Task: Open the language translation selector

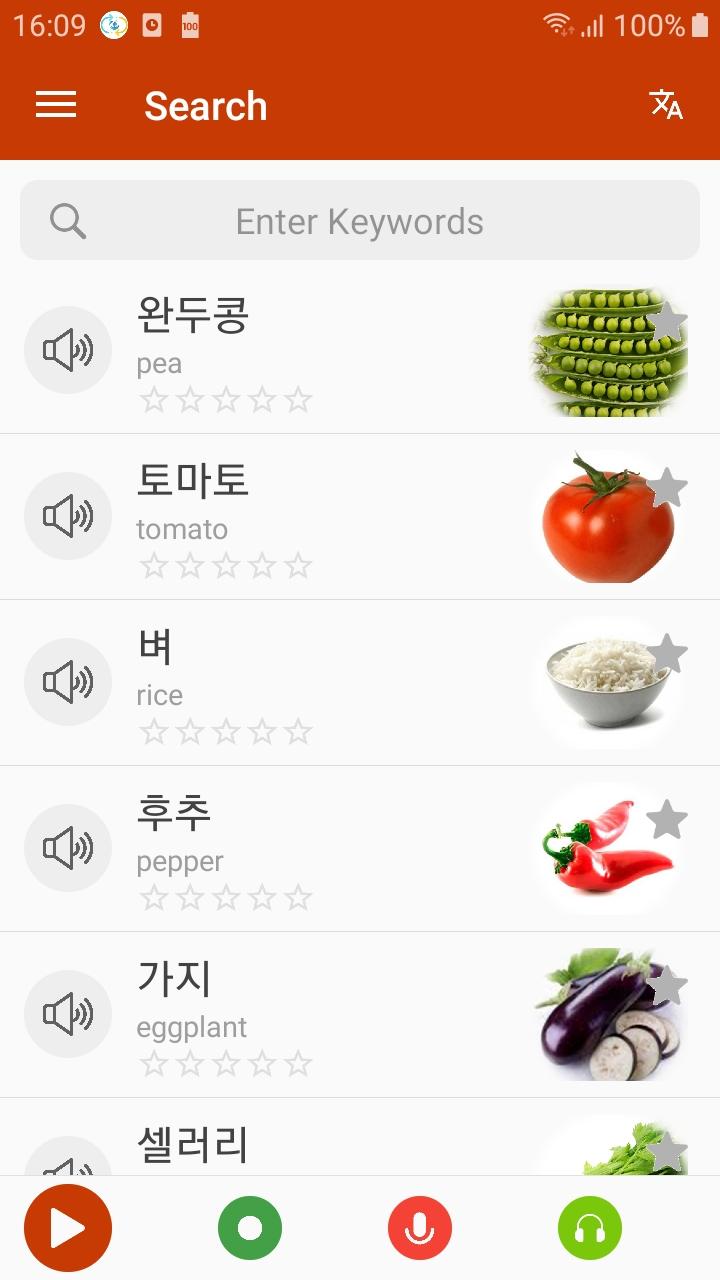Action: pyautogui.click(x=668, y=104)
